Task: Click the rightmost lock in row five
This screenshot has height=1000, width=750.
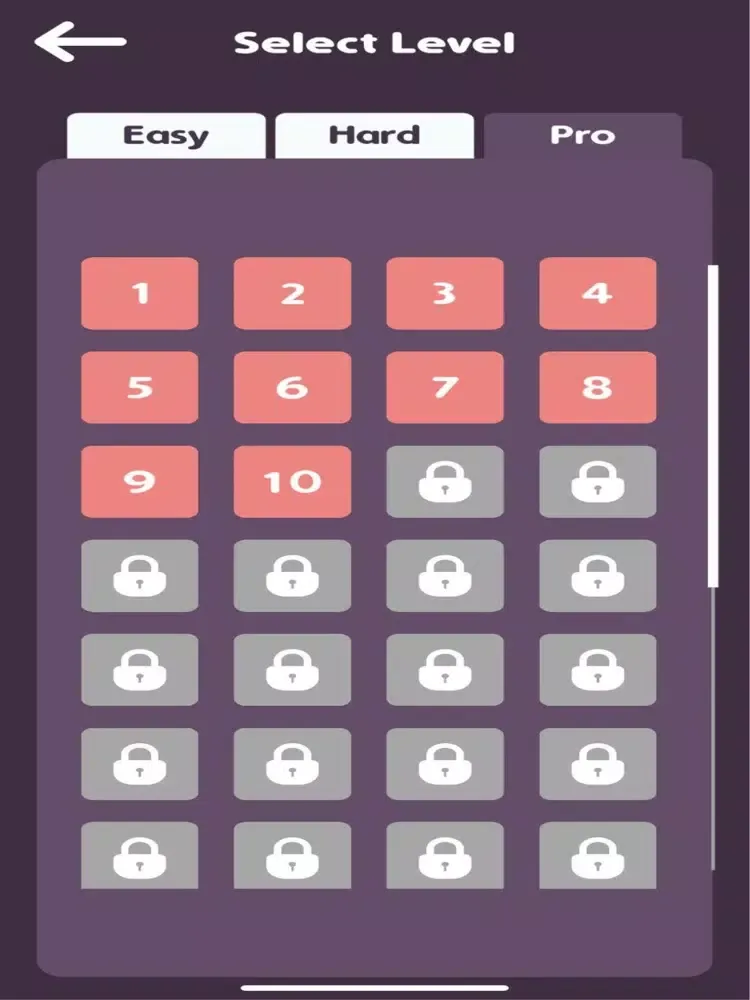Action: [597, 671]
